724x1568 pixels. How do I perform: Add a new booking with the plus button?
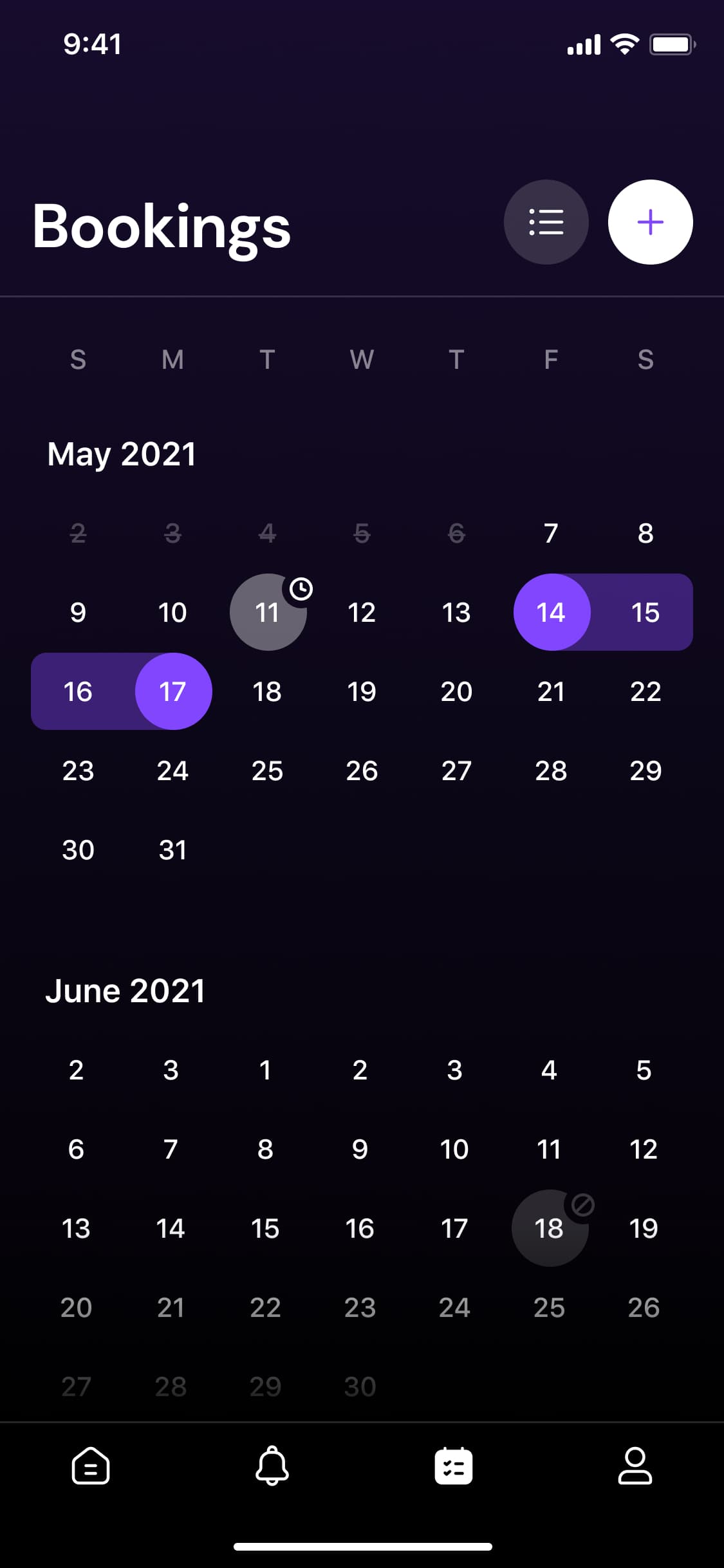[650, 222]
